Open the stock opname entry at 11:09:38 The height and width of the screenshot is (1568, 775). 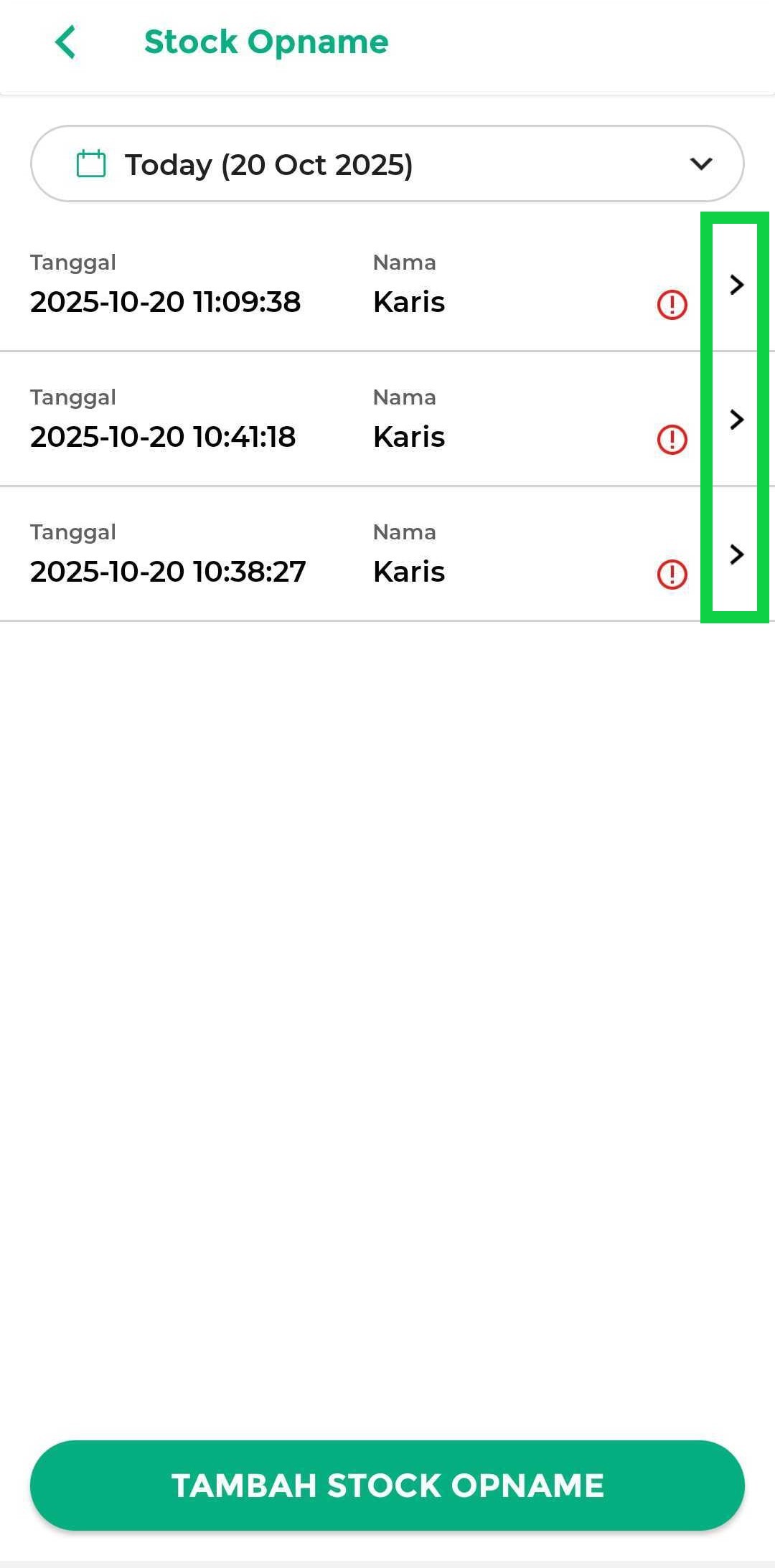(736, 285)
